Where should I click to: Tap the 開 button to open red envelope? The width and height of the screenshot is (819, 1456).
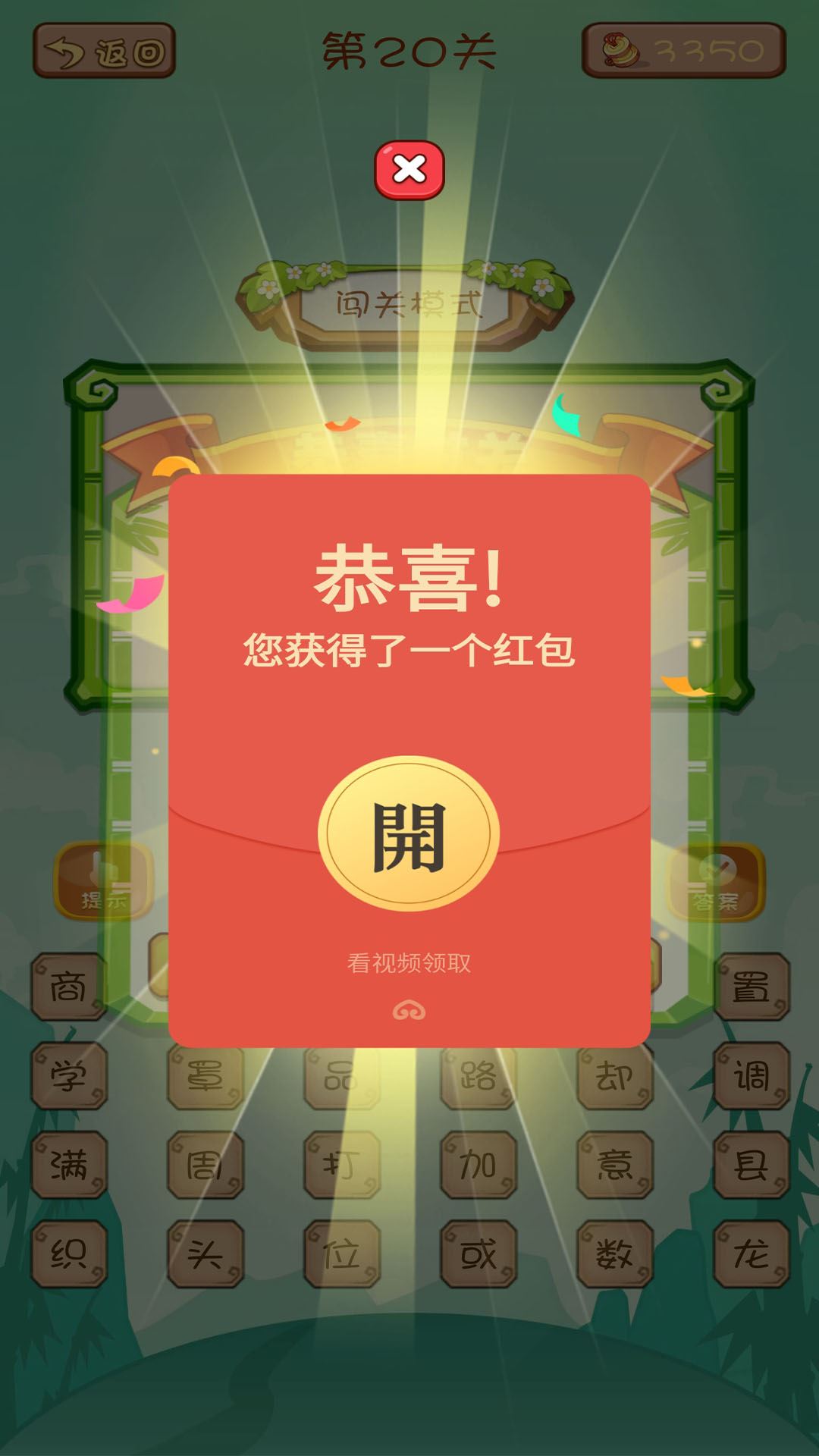[409, 834]
